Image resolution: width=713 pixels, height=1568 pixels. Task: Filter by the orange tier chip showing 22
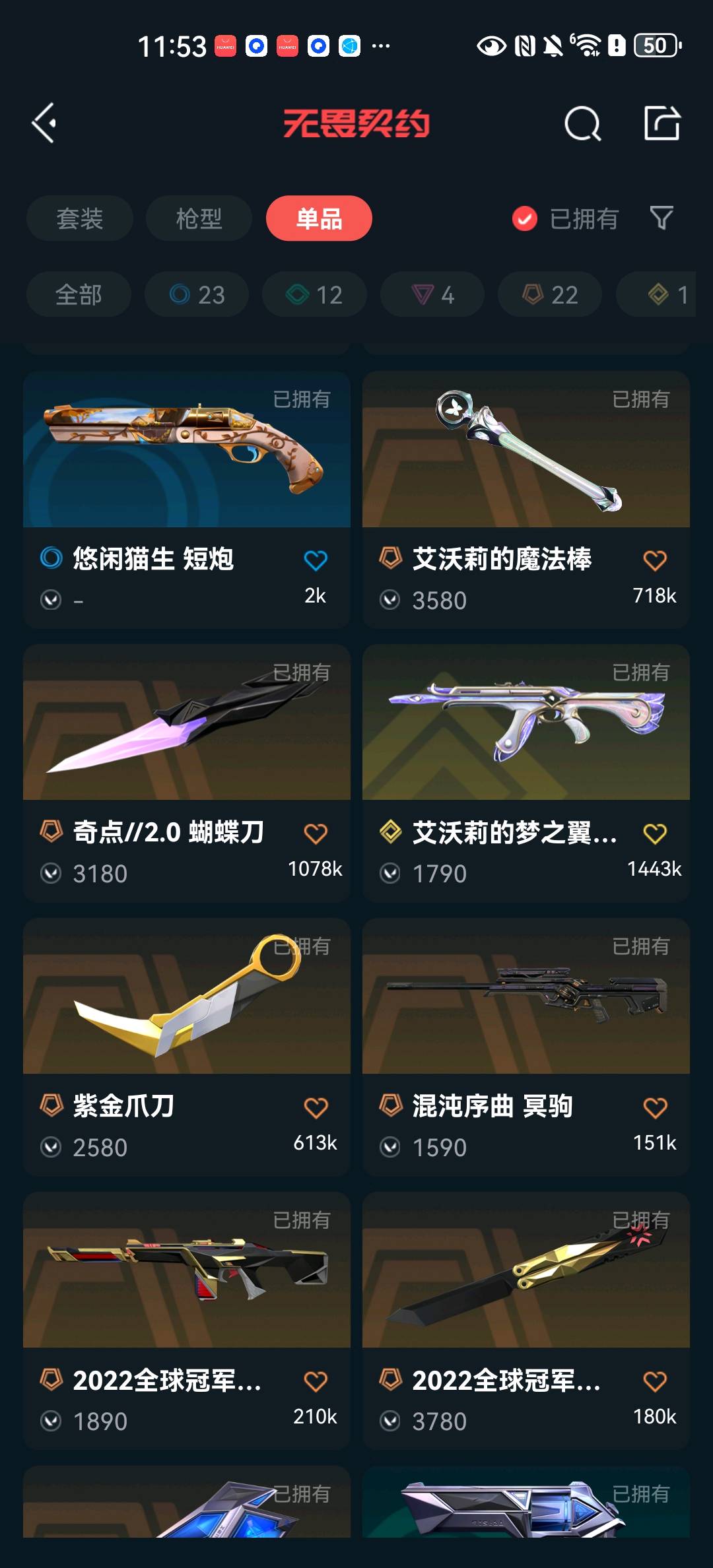pyautogui.click(x=550, y=294)
